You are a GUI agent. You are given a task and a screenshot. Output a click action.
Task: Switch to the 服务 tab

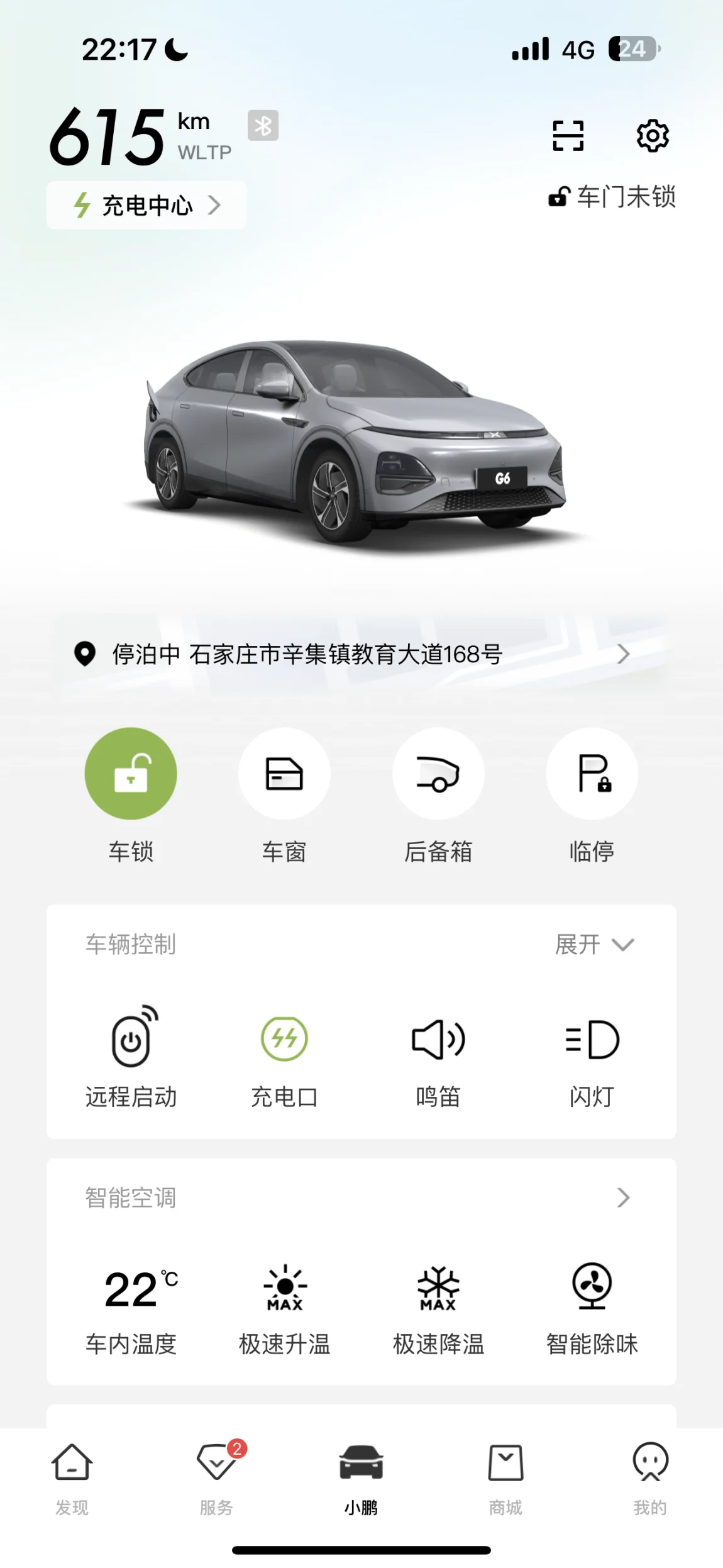click(217, 1476)
